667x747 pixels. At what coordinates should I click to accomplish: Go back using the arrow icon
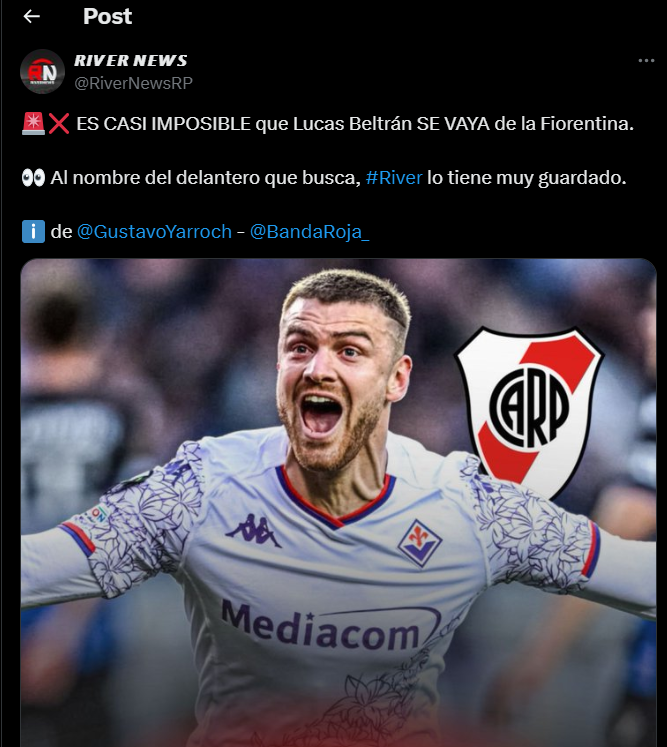[32, 17]
